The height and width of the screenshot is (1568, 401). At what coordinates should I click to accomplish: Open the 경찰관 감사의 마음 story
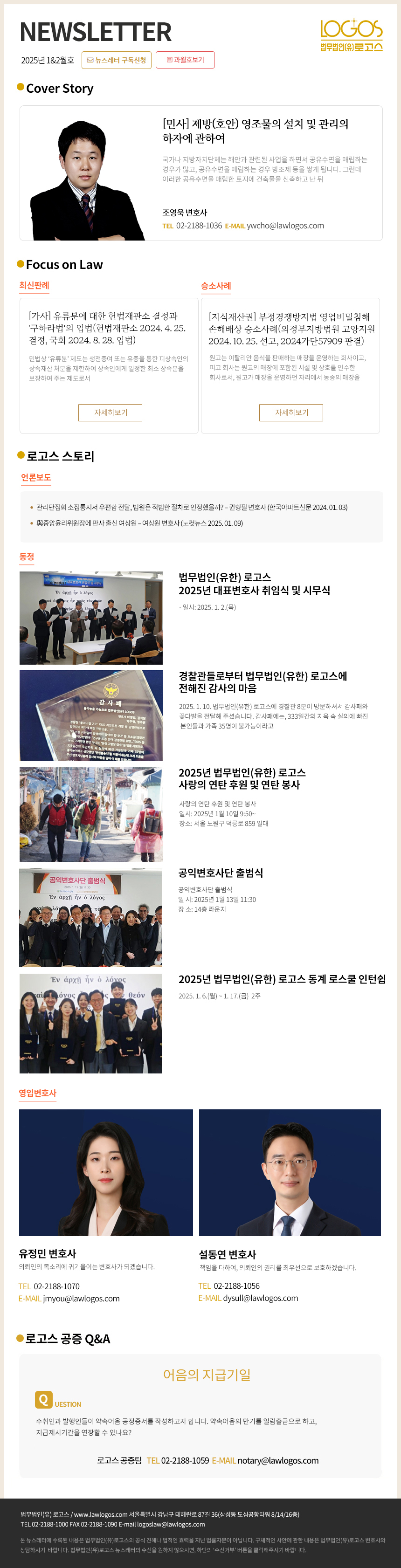coord(262,682)
